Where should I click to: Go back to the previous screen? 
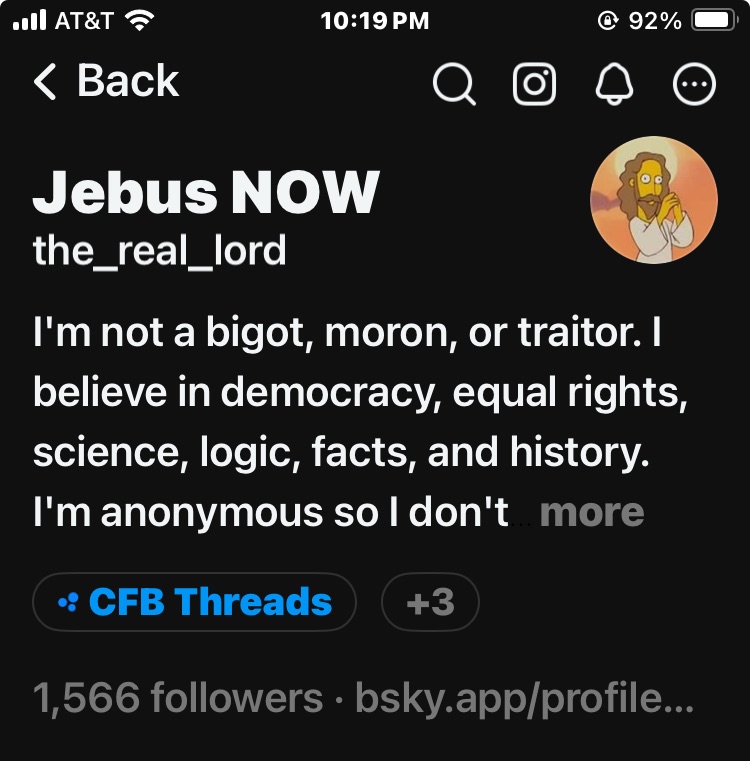coord(105,82)
